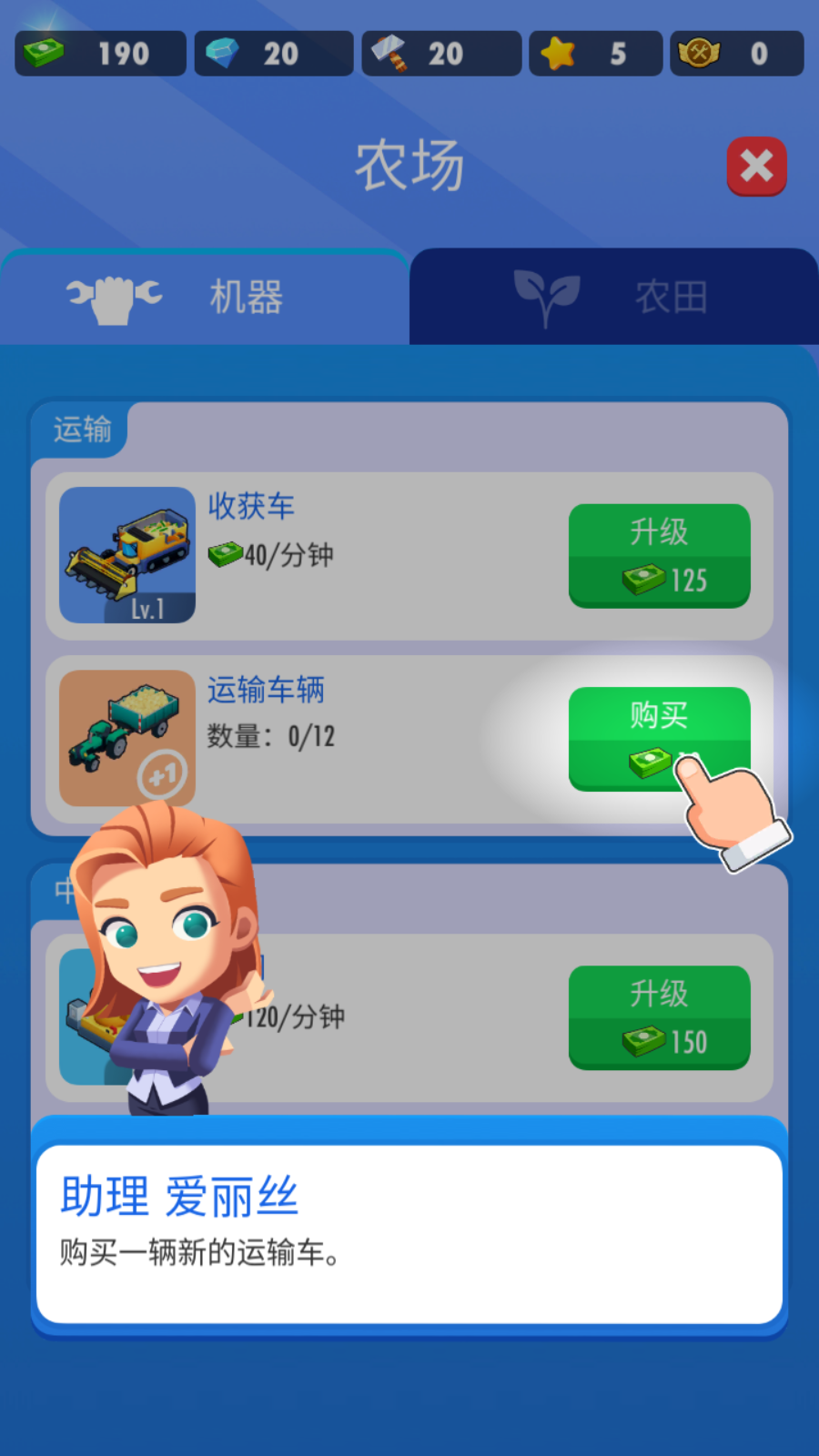This screenshot has height=1456, width=819.
Task: Switch to the 农田 tab
Action: pos(614,298)
